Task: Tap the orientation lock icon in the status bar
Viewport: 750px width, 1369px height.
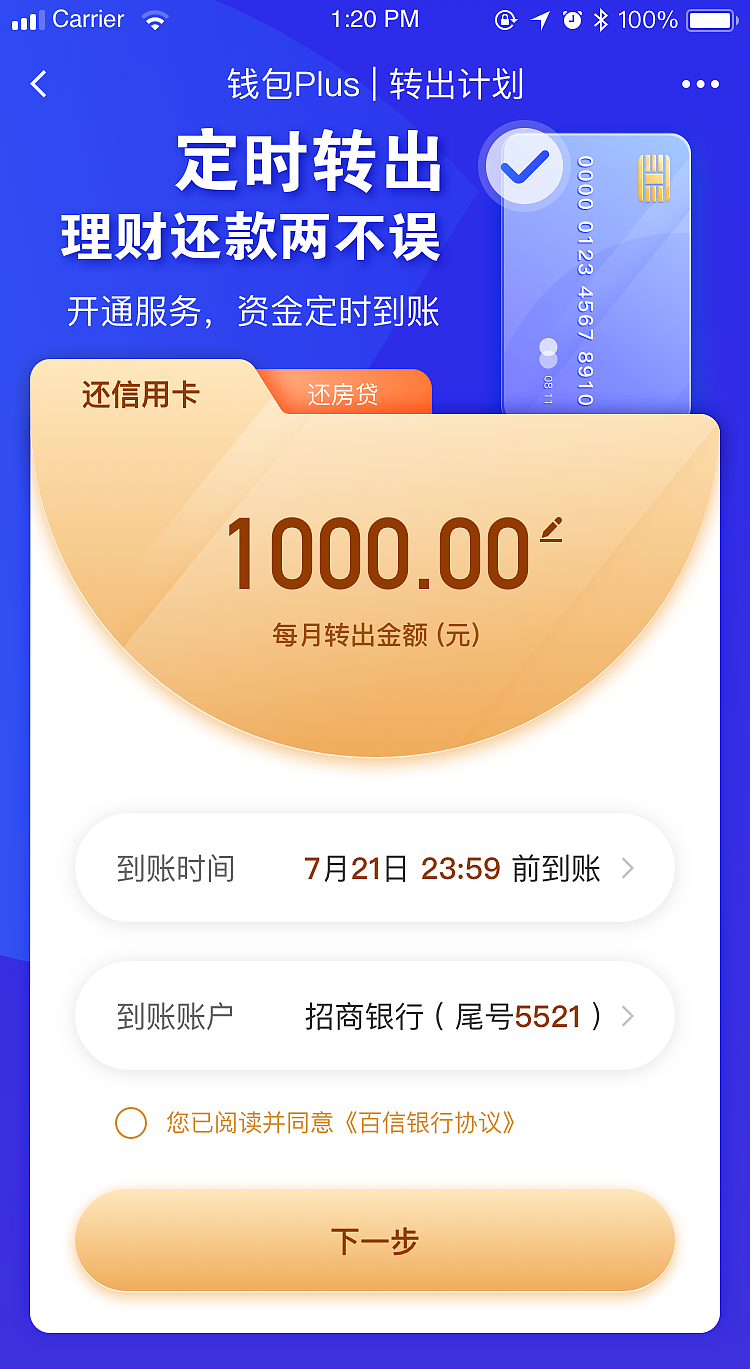Action: click(508, 18)
